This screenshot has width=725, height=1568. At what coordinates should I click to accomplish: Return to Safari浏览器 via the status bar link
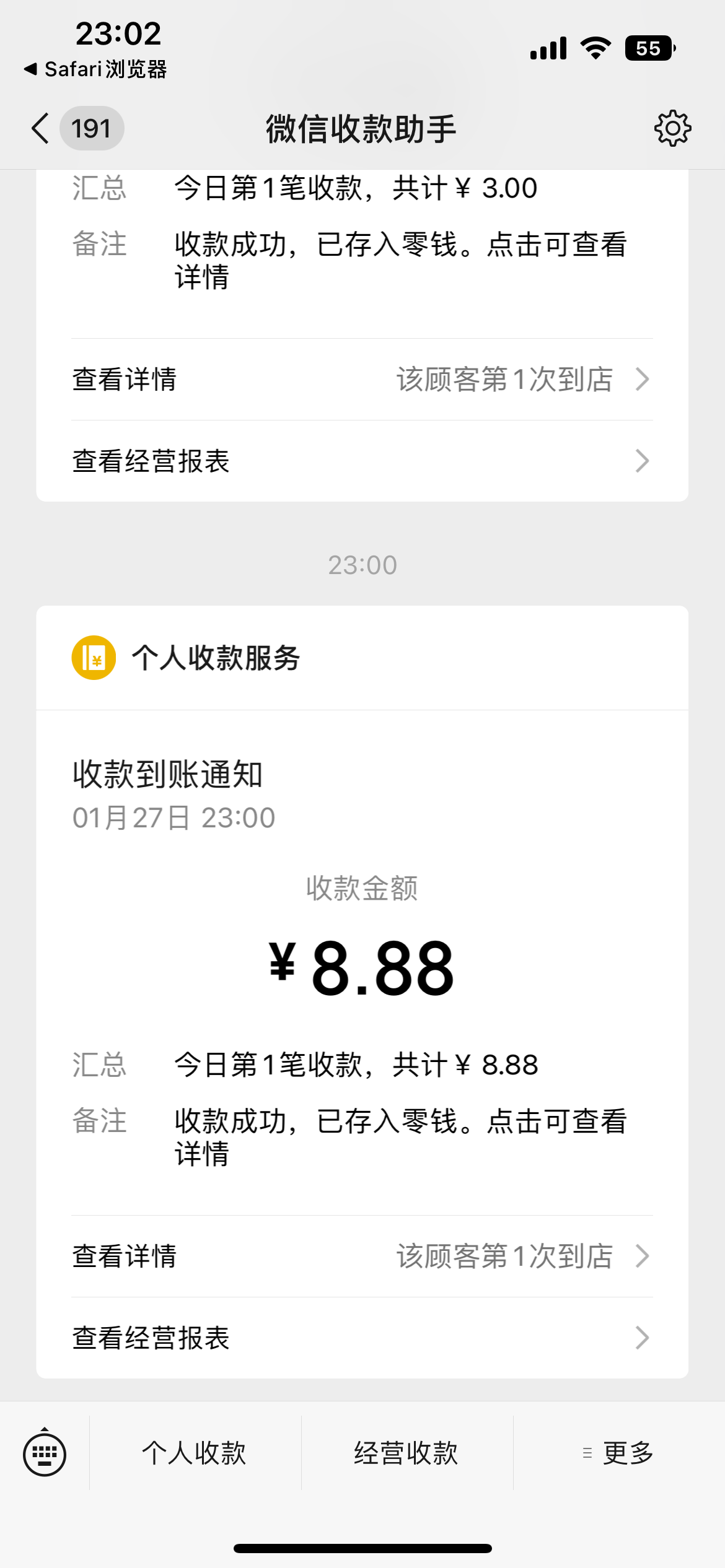(95, 69)
